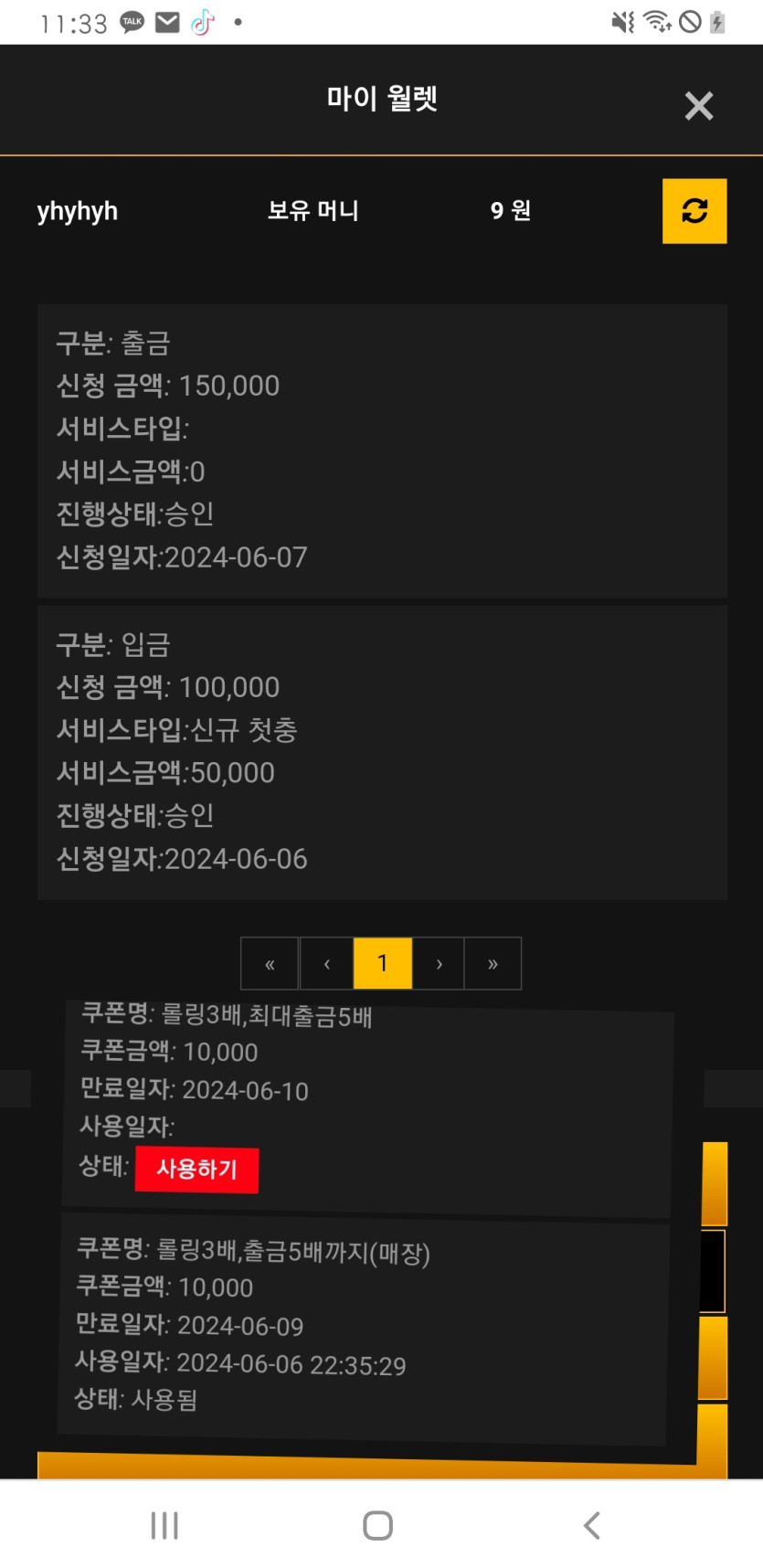This screenshot has height=1568, width=763.
Task: Open the recent apps view
Action: pyautogui.click(x=164, y=1525)
